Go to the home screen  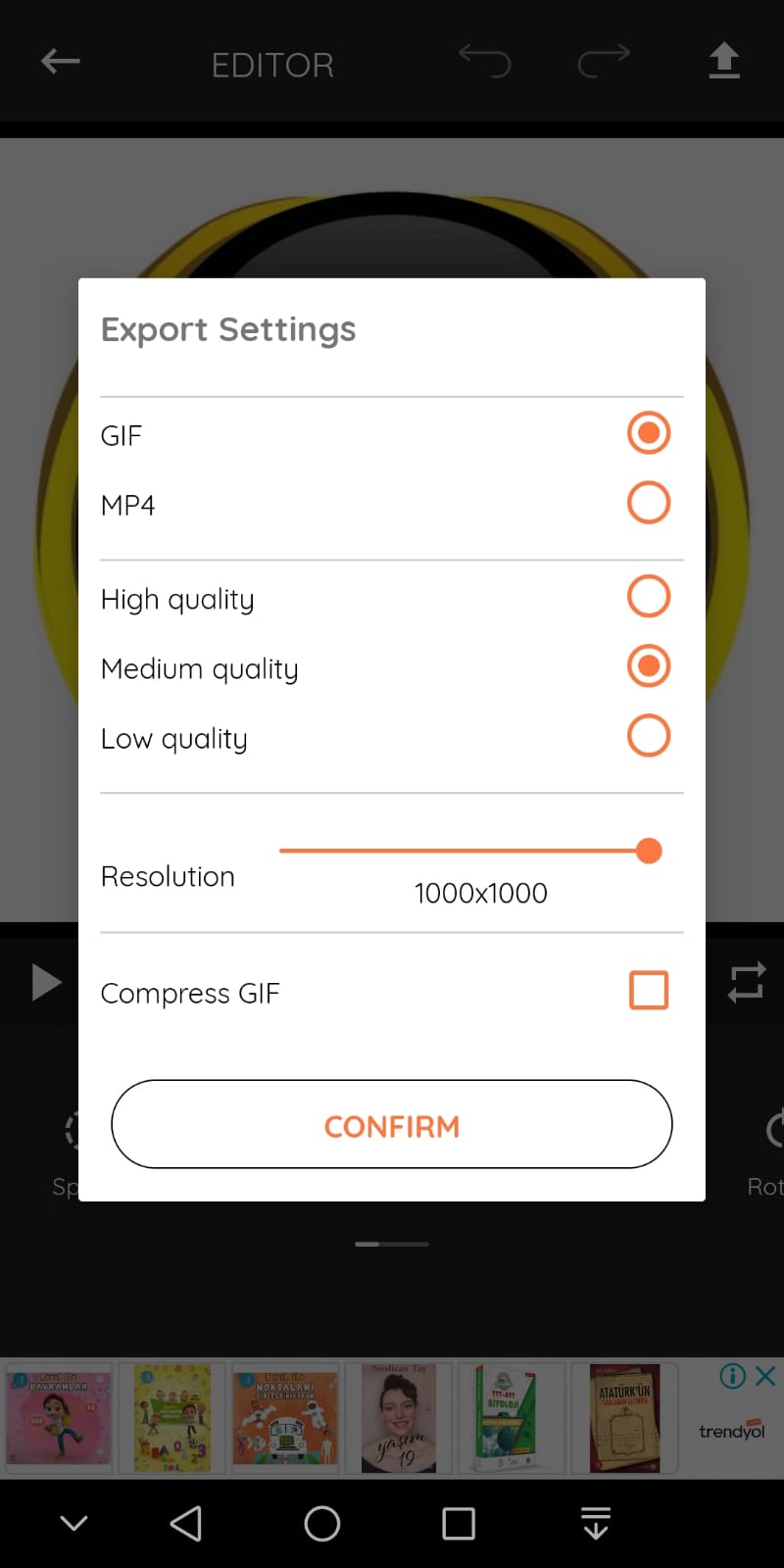click(x=322, y=1523)
